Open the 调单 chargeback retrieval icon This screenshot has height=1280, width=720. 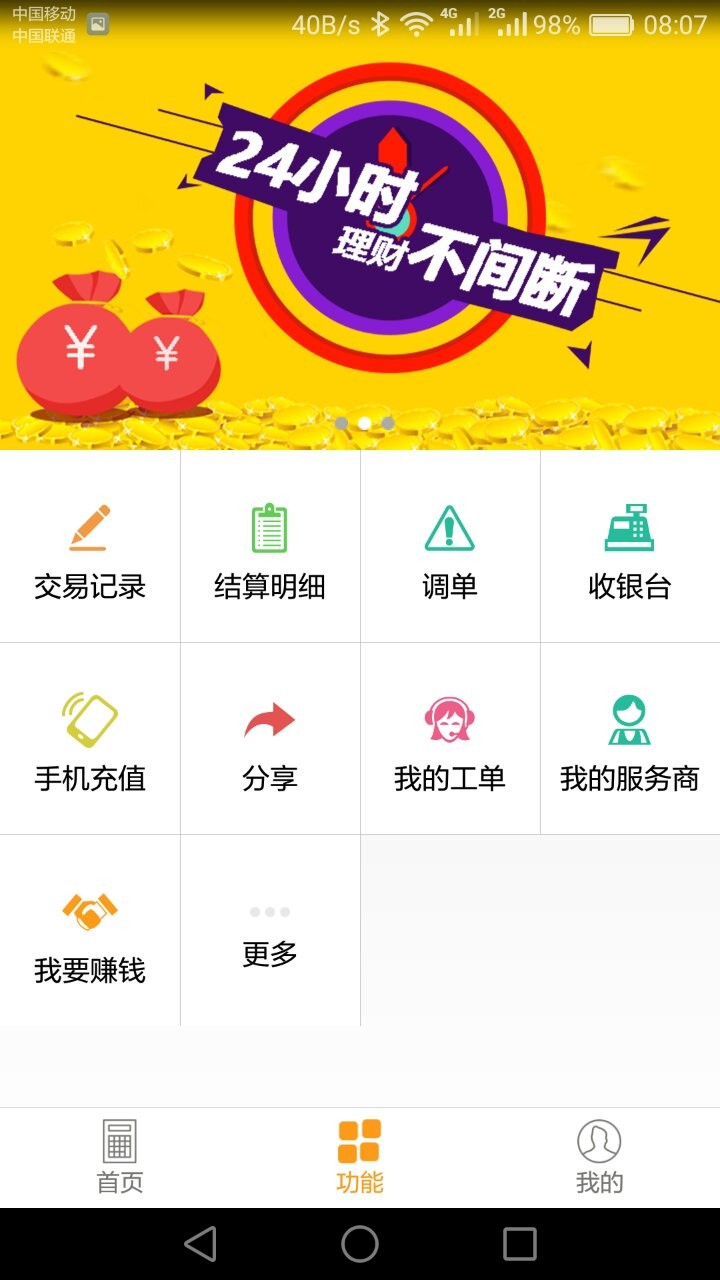pyautogui.click(x=450, y=545)
